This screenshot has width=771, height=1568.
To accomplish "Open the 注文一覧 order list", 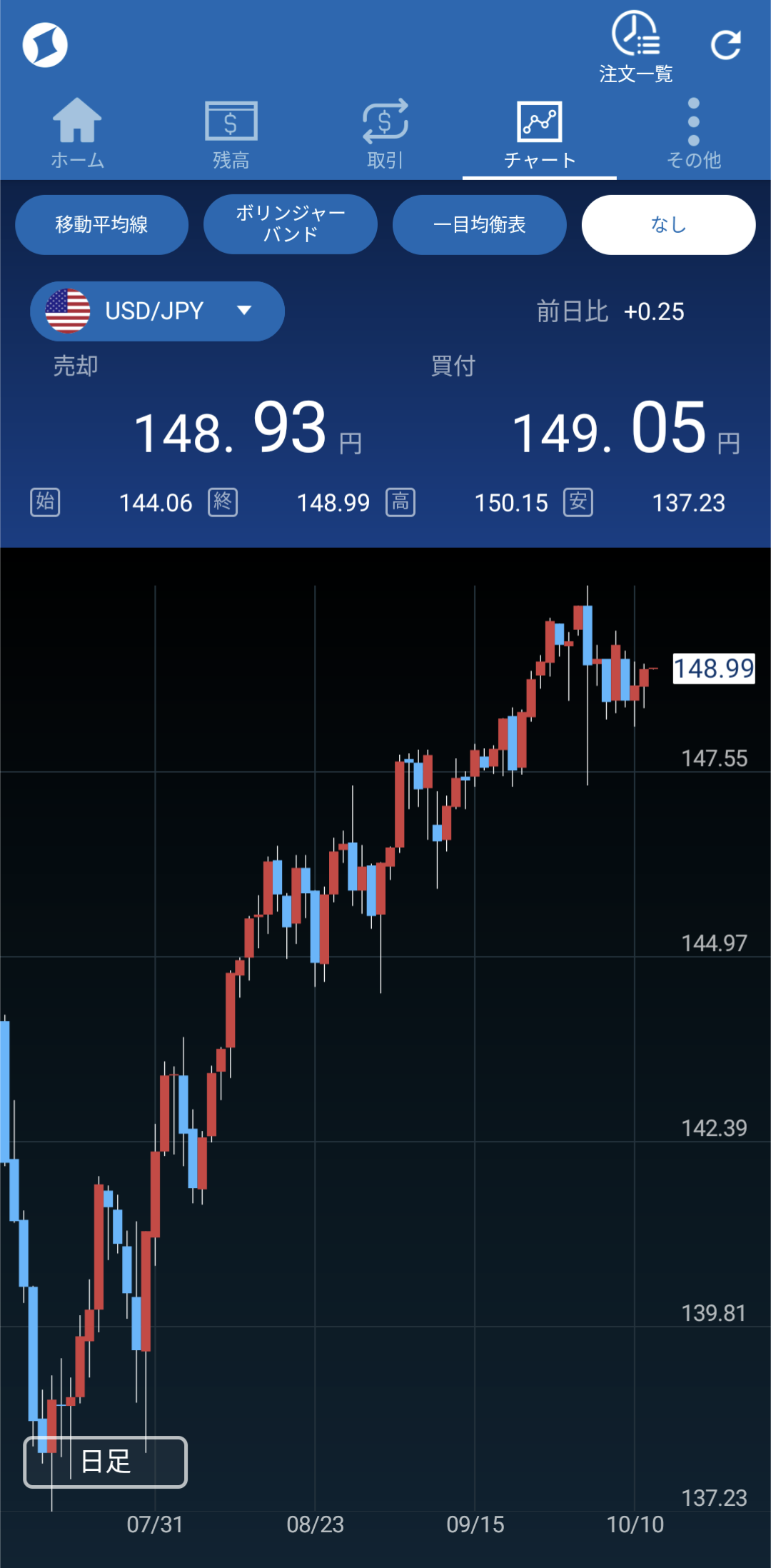I will (x=635, y=46).
